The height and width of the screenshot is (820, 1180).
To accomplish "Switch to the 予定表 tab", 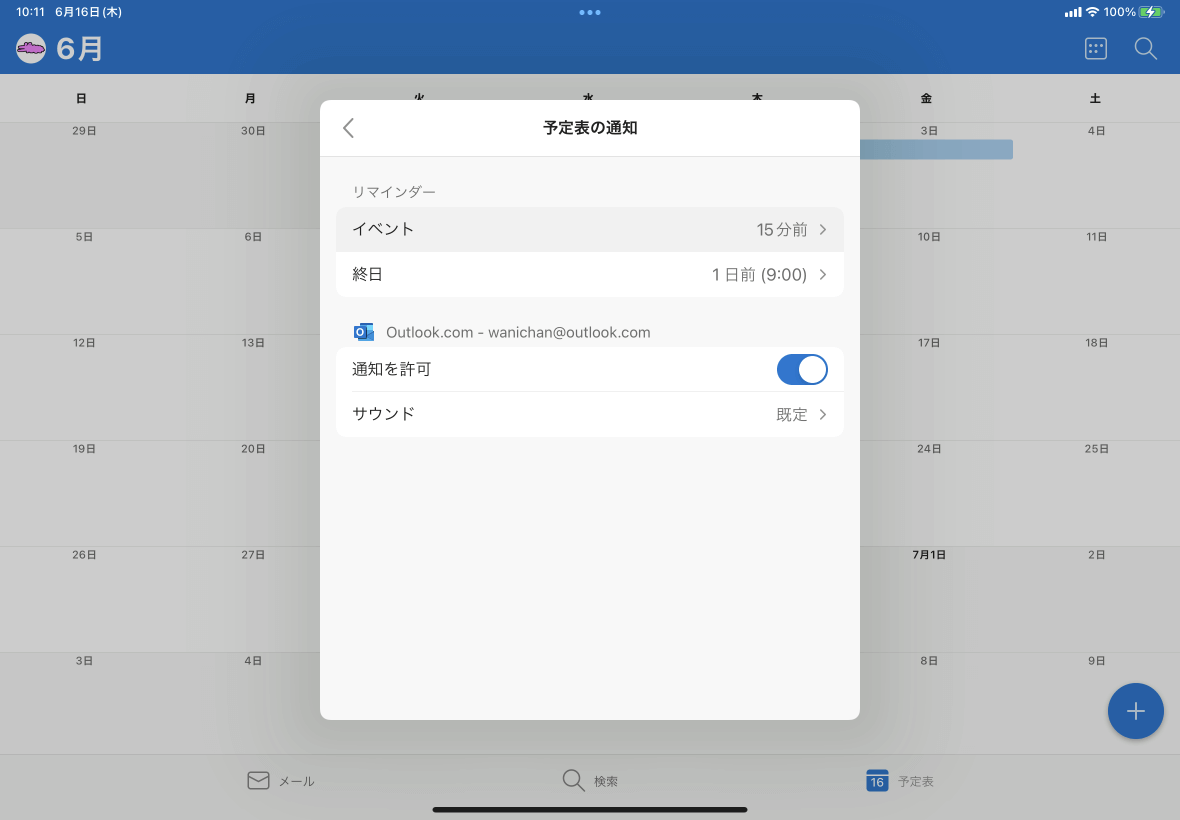I will (x=900, y=781).
